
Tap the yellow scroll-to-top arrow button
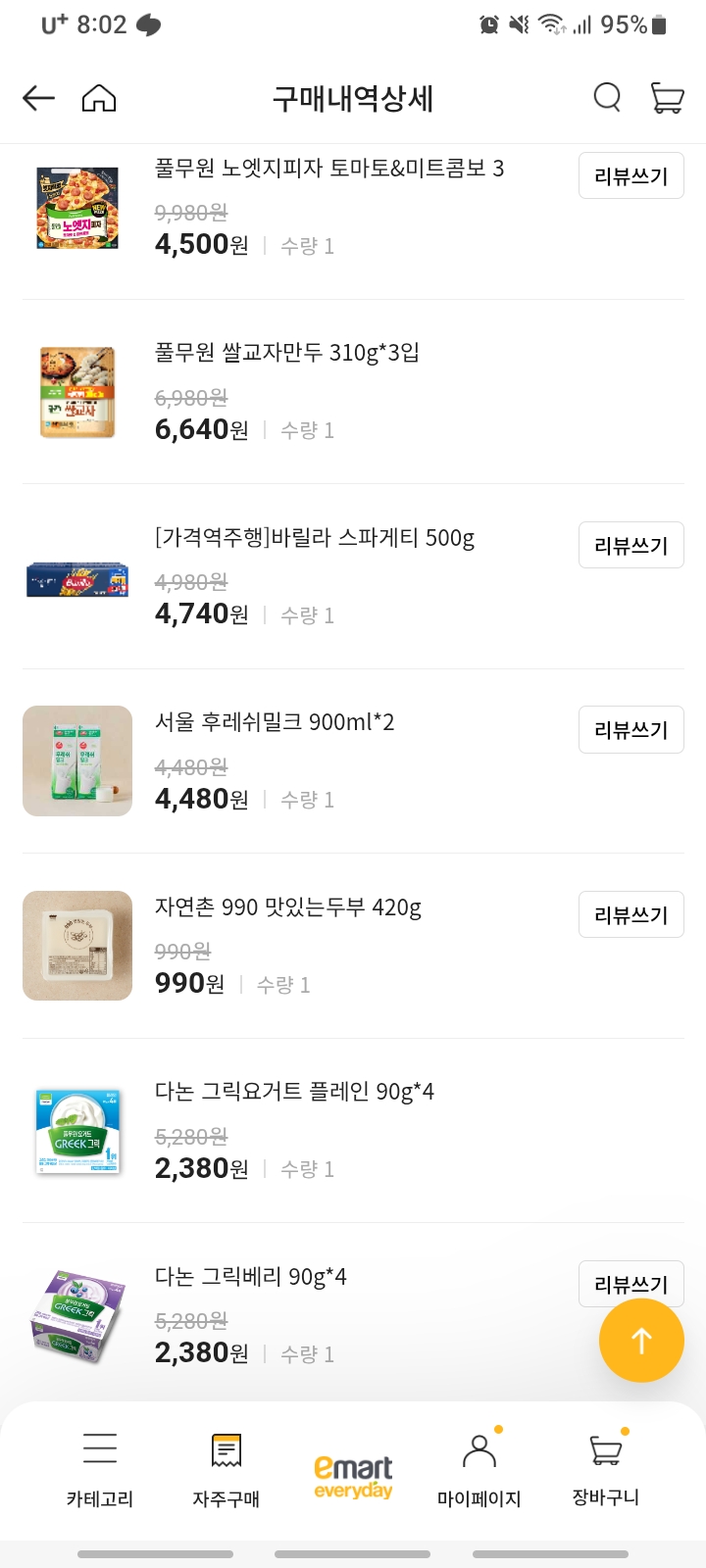(641, 1341)
